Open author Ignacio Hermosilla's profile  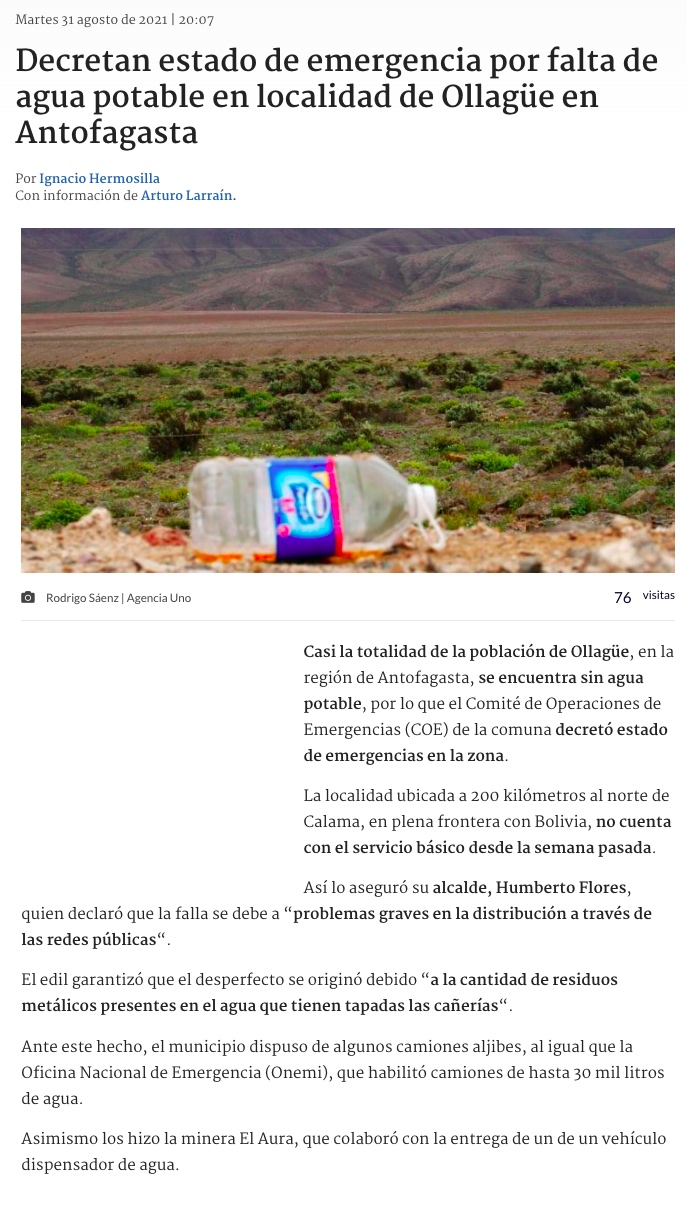pyautogui.click(x=99, y=179)
